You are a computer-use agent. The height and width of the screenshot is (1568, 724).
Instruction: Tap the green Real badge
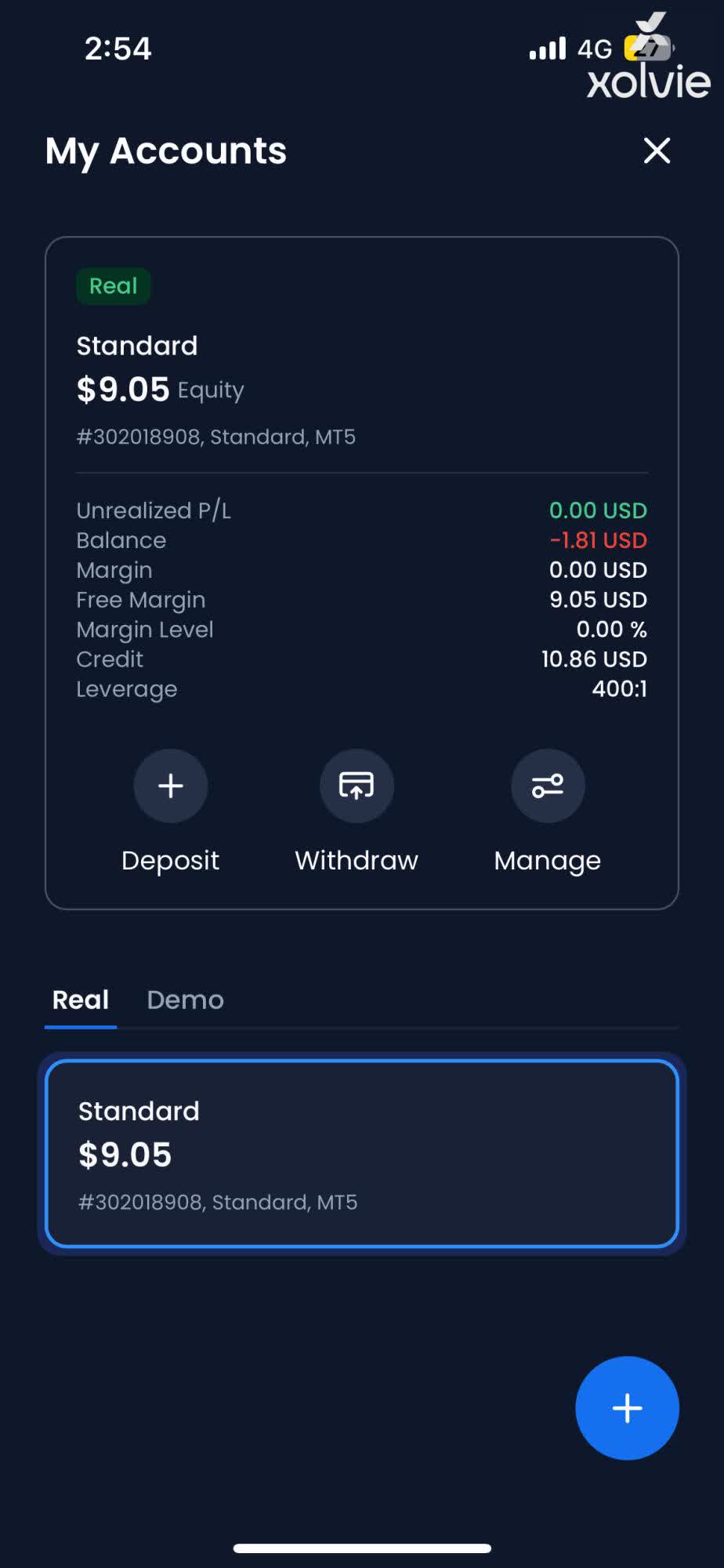[x=113, y=285]
